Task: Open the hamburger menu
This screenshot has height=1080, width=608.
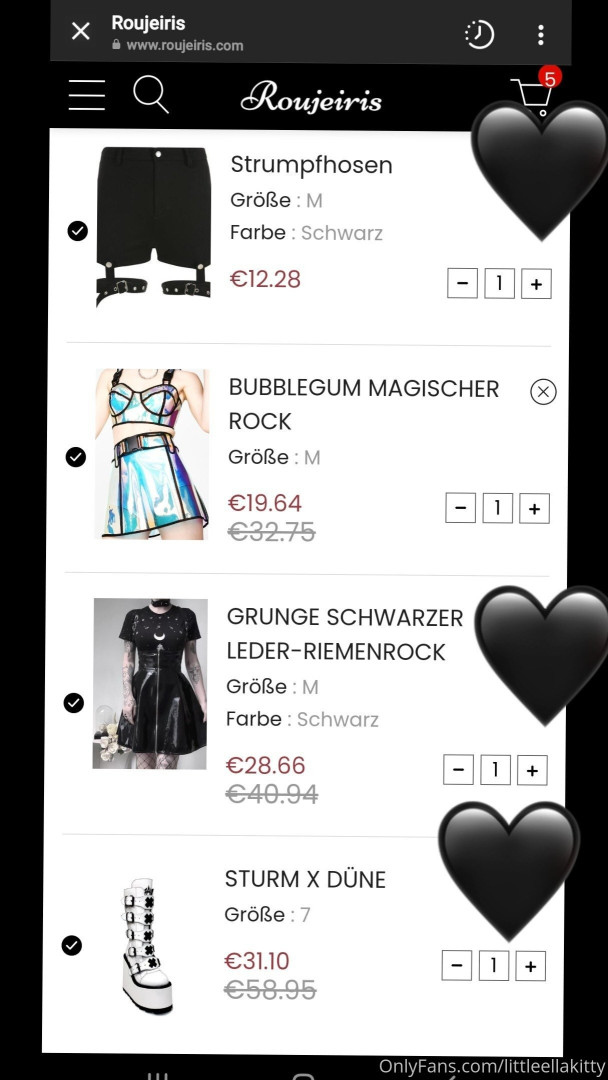Action: coord(87,95)
